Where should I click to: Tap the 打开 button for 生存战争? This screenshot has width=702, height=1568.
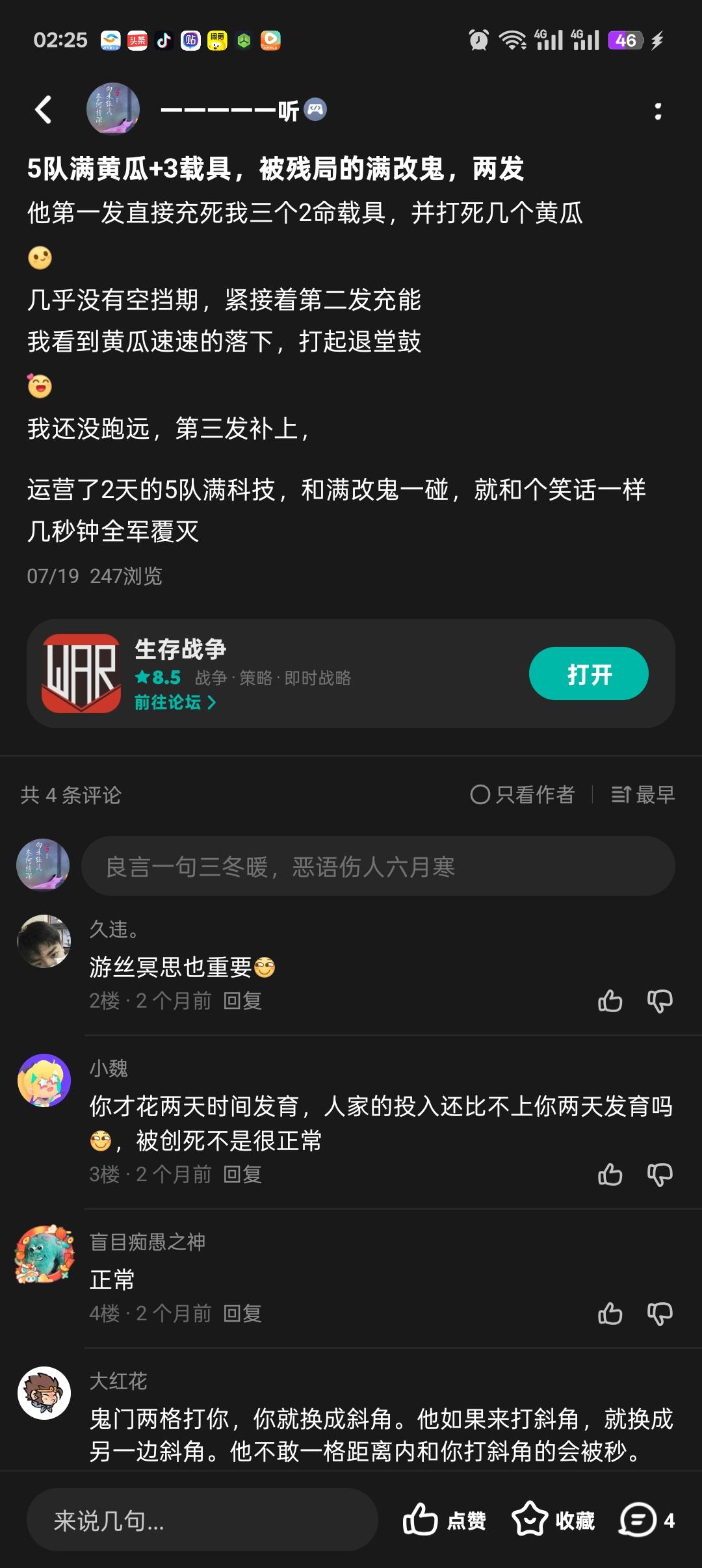[x=588, y=674]
